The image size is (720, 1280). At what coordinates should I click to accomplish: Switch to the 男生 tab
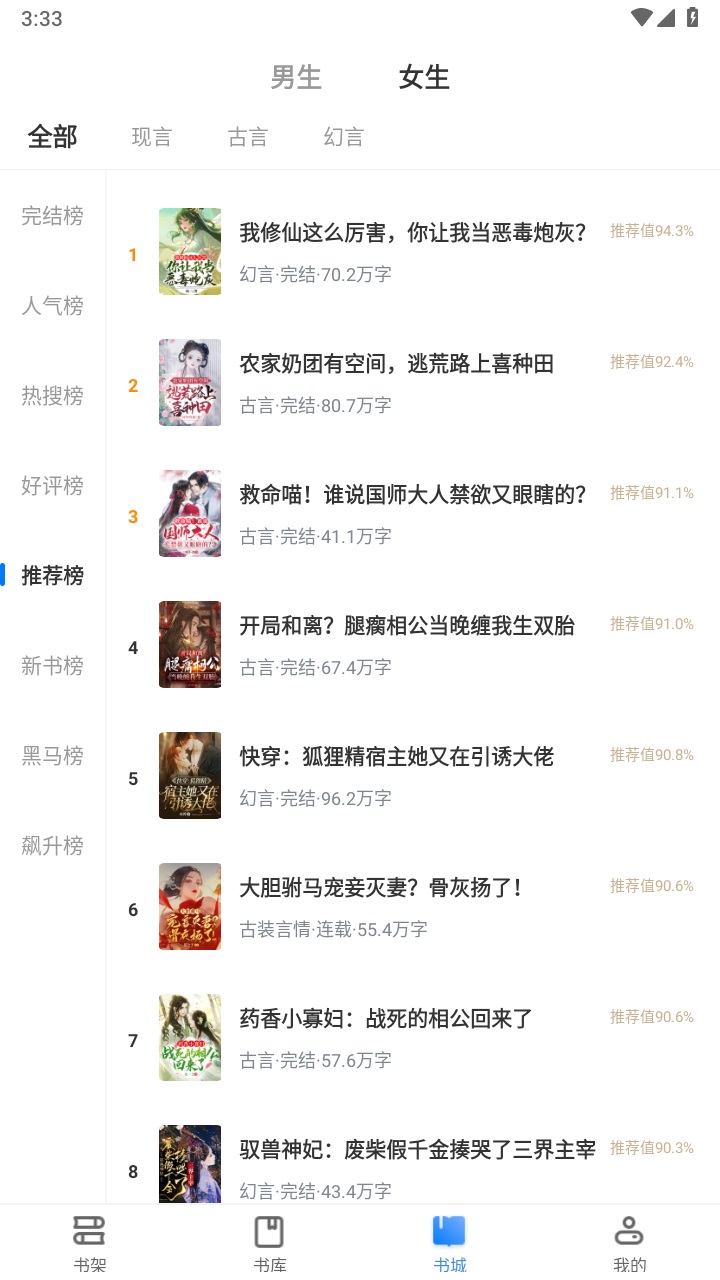tap(296, 77)
